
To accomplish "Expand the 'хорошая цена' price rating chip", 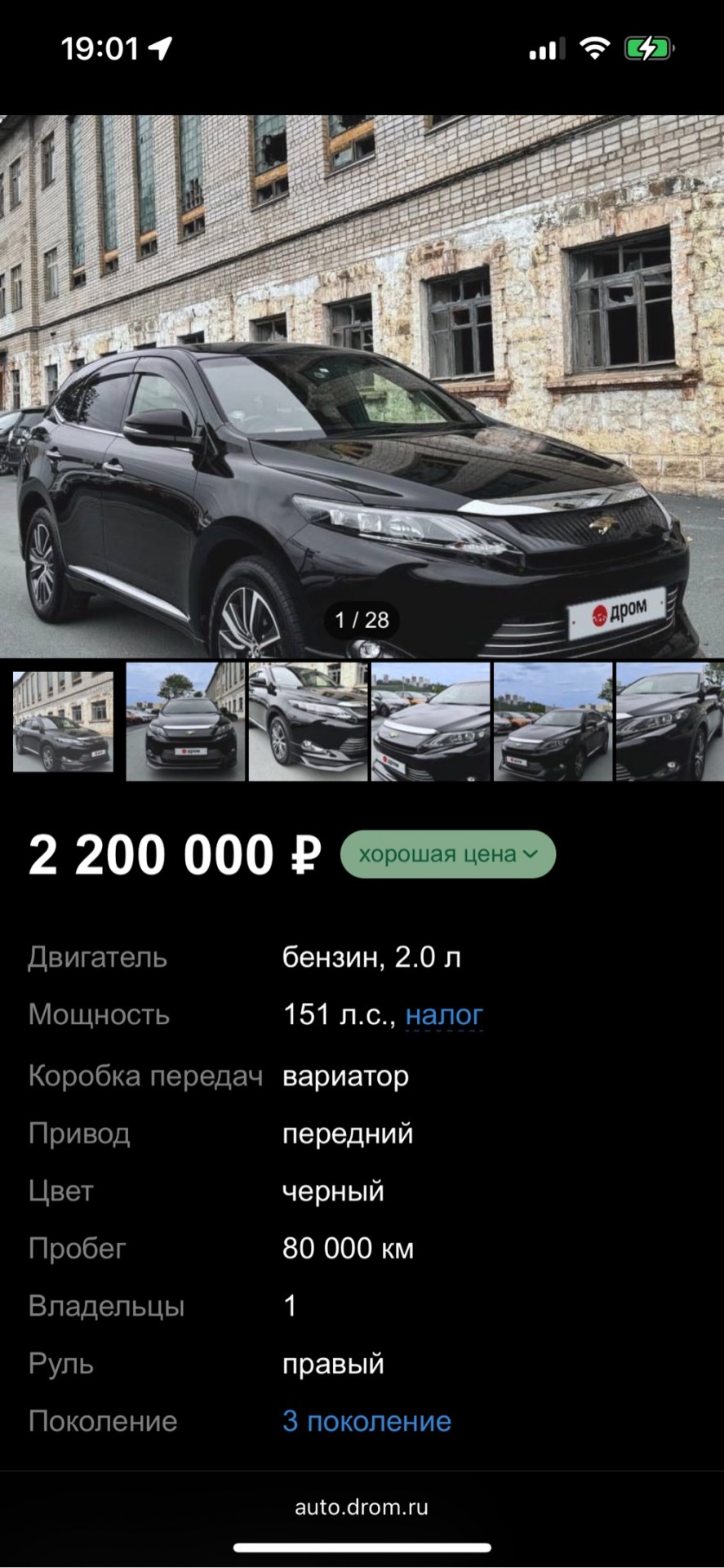I will pyautogui.click(x=447, y=854).
